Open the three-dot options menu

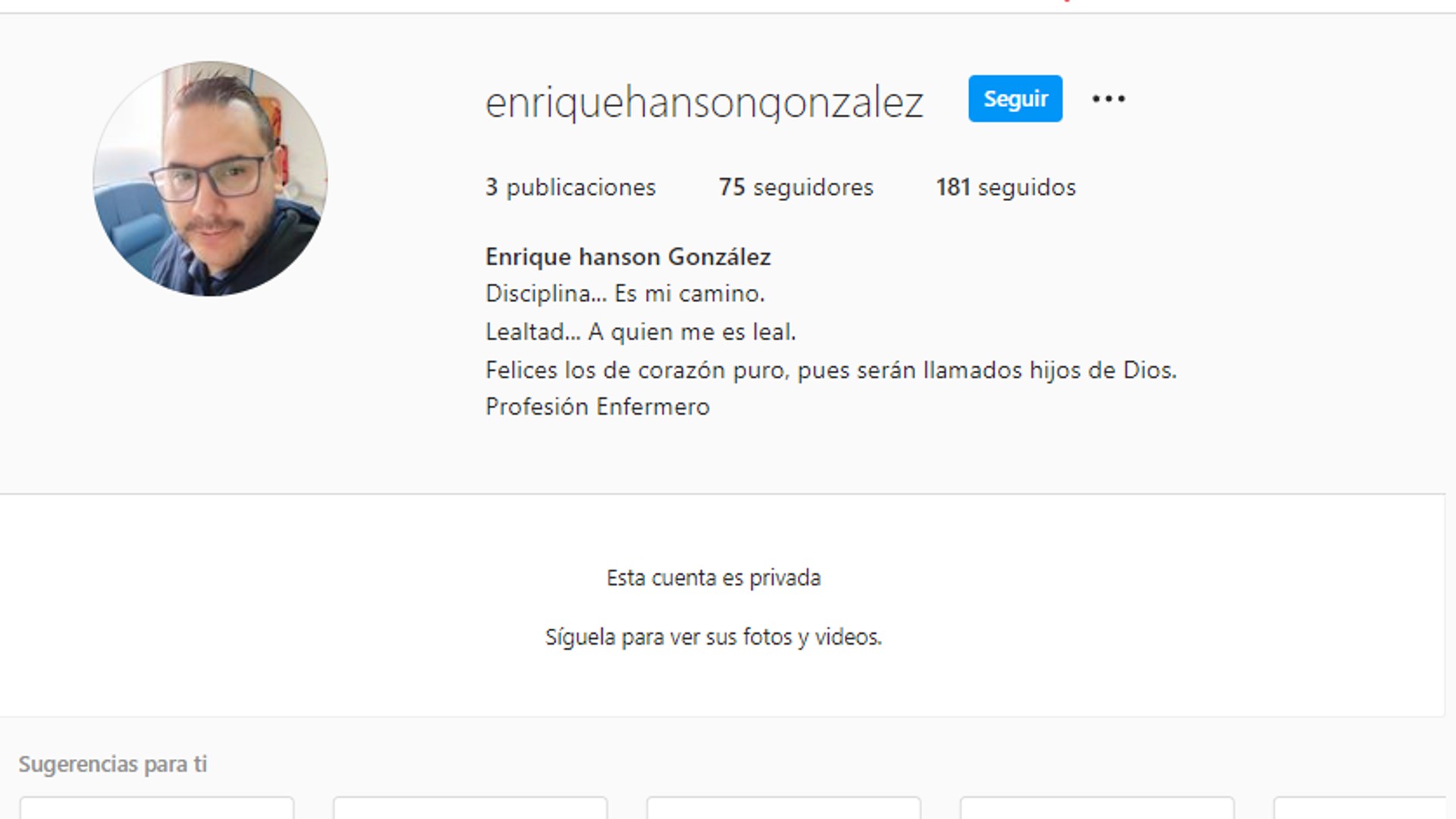[1108, 99]
